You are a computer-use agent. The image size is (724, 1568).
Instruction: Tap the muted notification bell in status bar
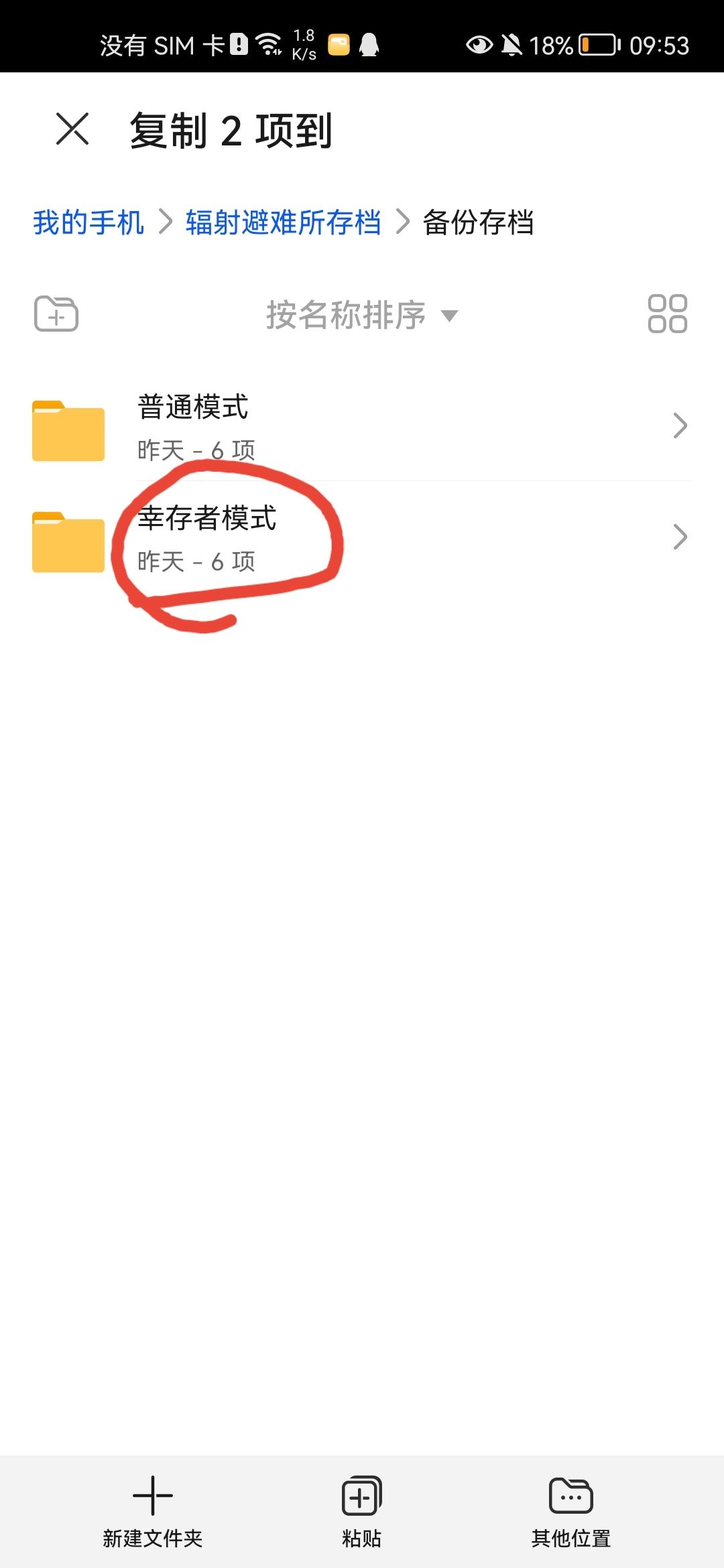click(x=513, y=44)
